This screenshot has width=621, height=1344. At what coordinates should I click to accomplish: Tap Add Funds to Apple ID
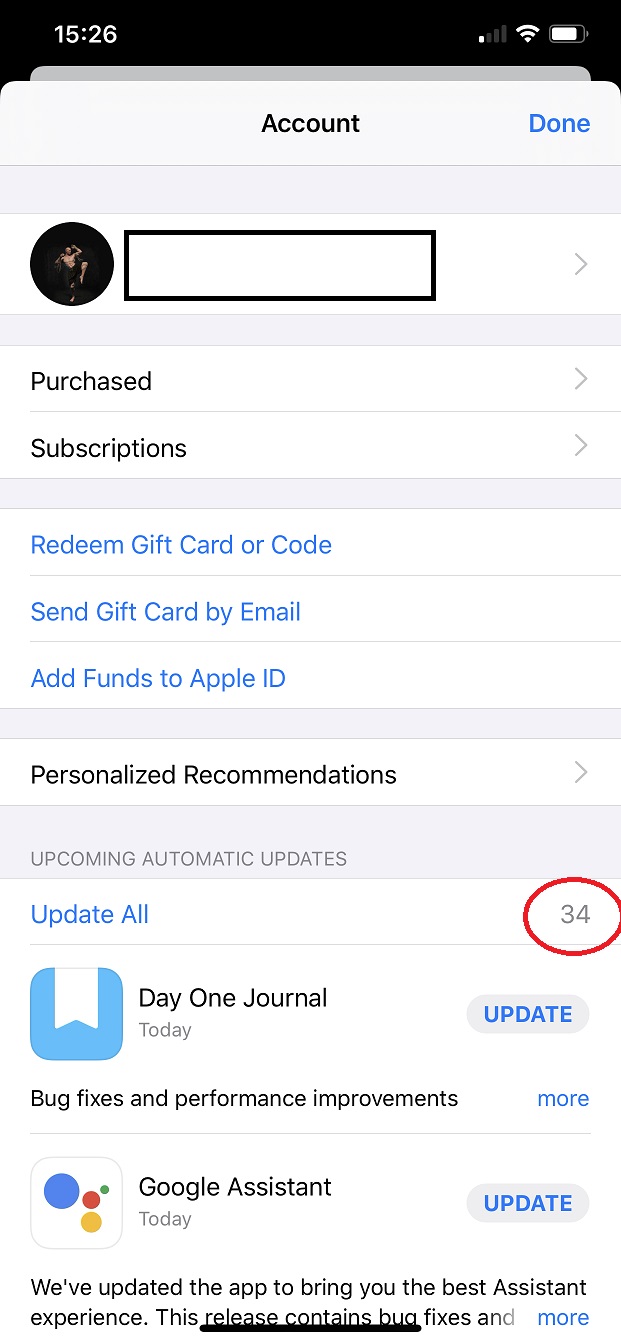[x=158, y=678]
